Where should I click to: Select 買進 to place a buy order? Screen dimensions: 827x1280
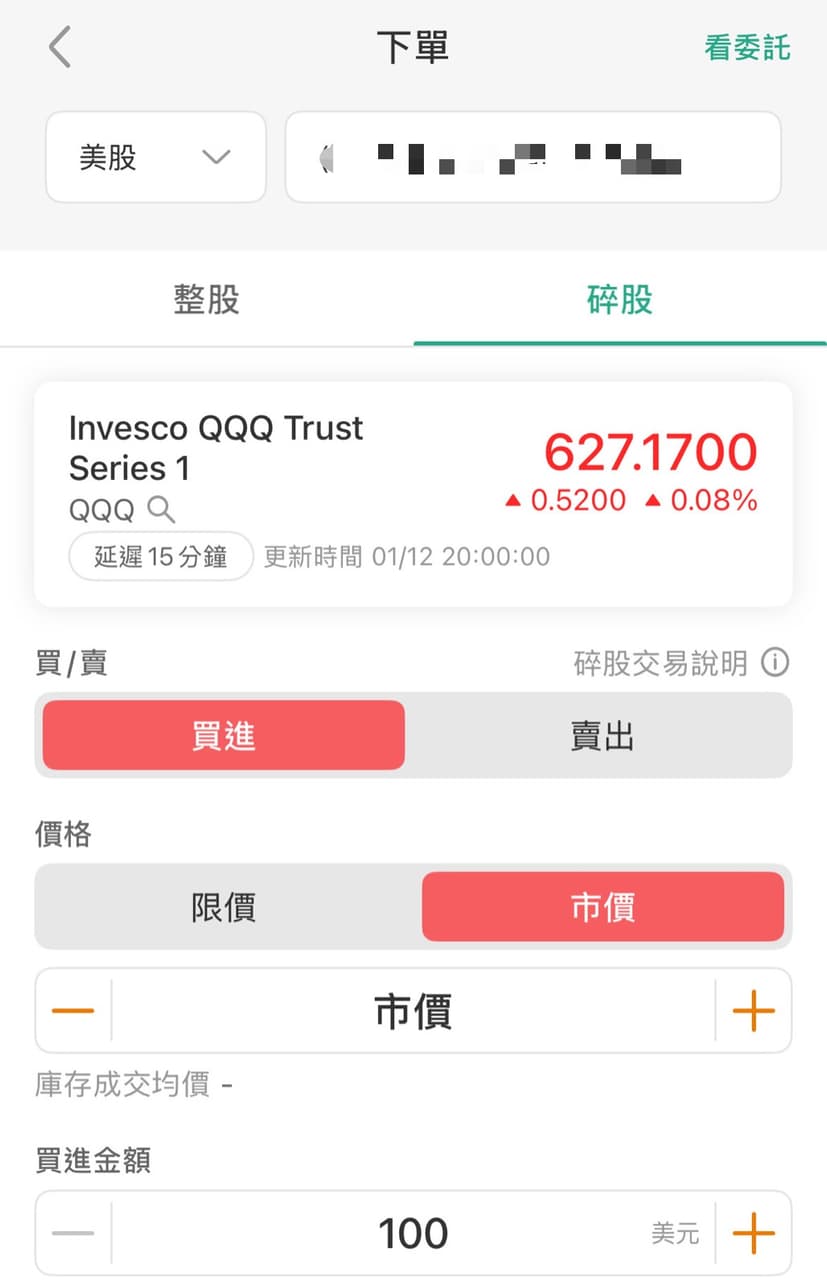tap(222, 735)
